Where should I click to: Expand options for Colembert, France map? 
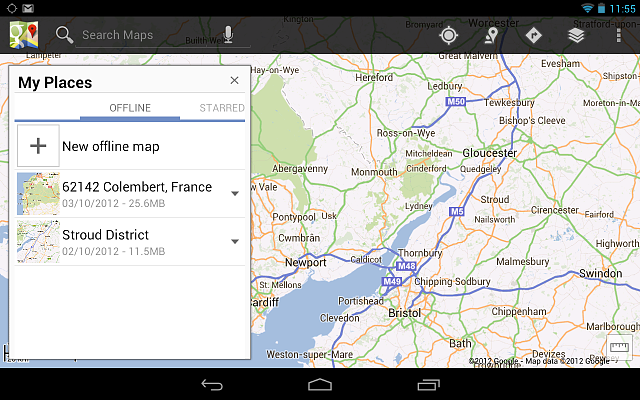235,193
